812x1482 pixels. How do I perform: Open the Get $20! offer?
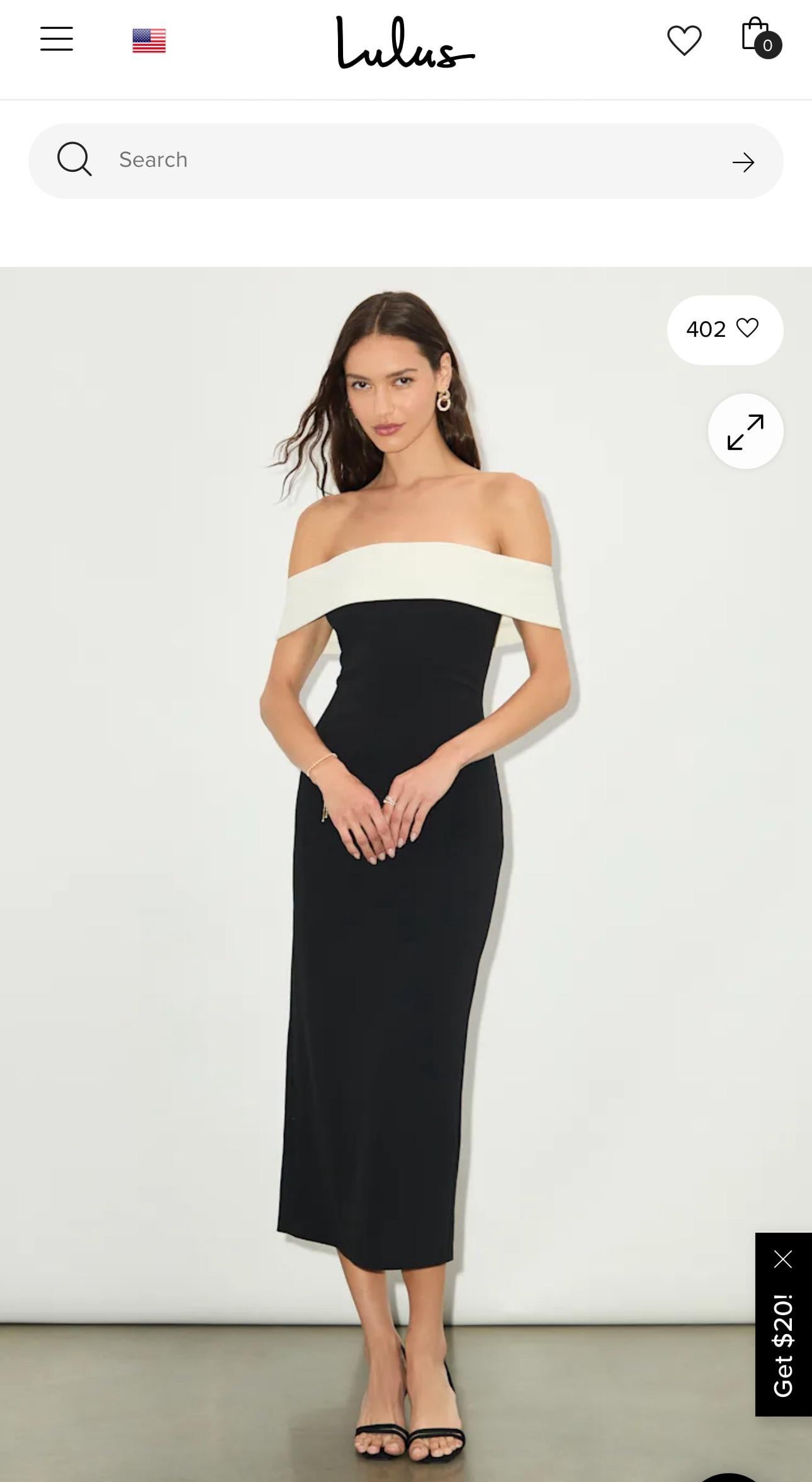(x=783, y=1345)
